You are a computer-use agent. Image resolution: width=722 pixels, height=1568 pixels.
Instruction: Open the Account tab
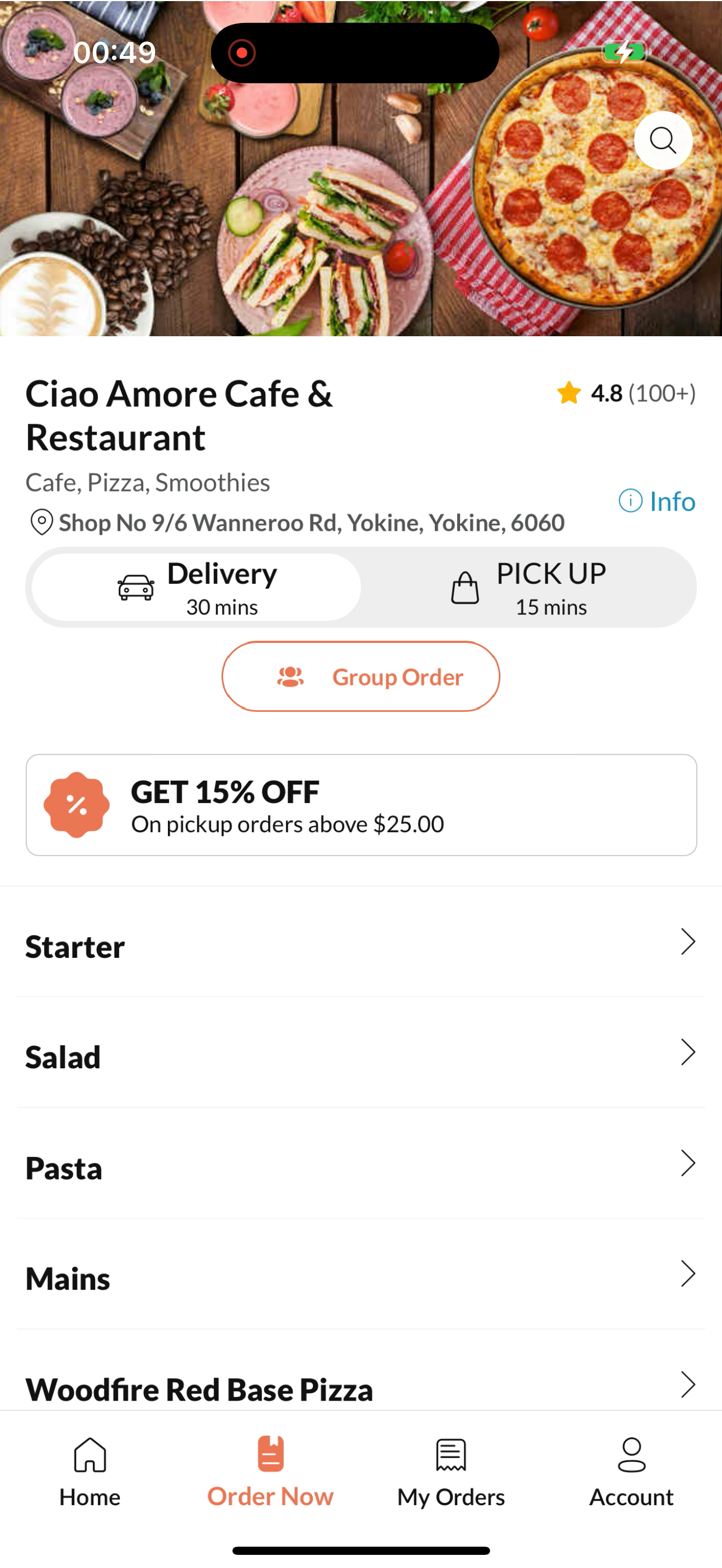click(631, 1472)
